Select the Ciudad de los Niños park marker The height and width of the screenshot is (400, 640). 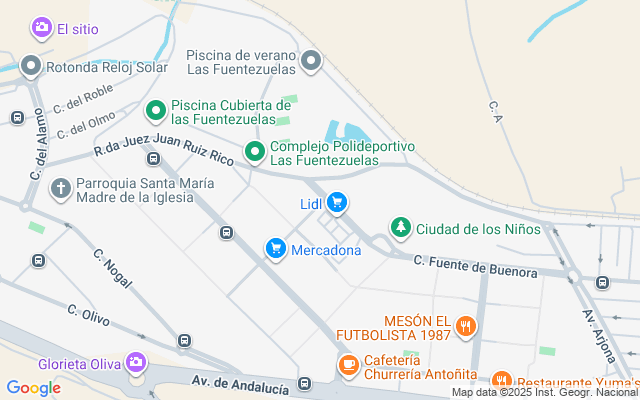tap(401, 228)
